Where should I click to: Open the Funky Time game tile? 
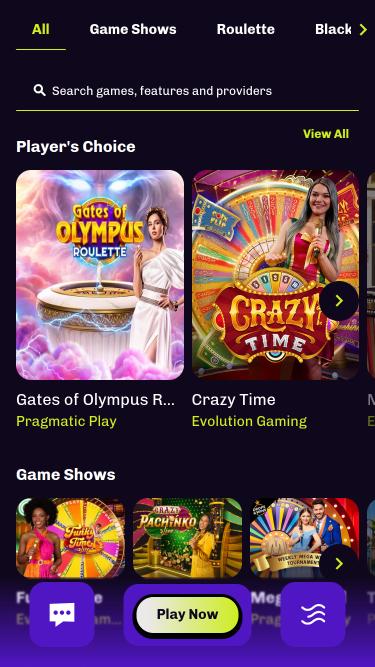[x=71, y=538]
